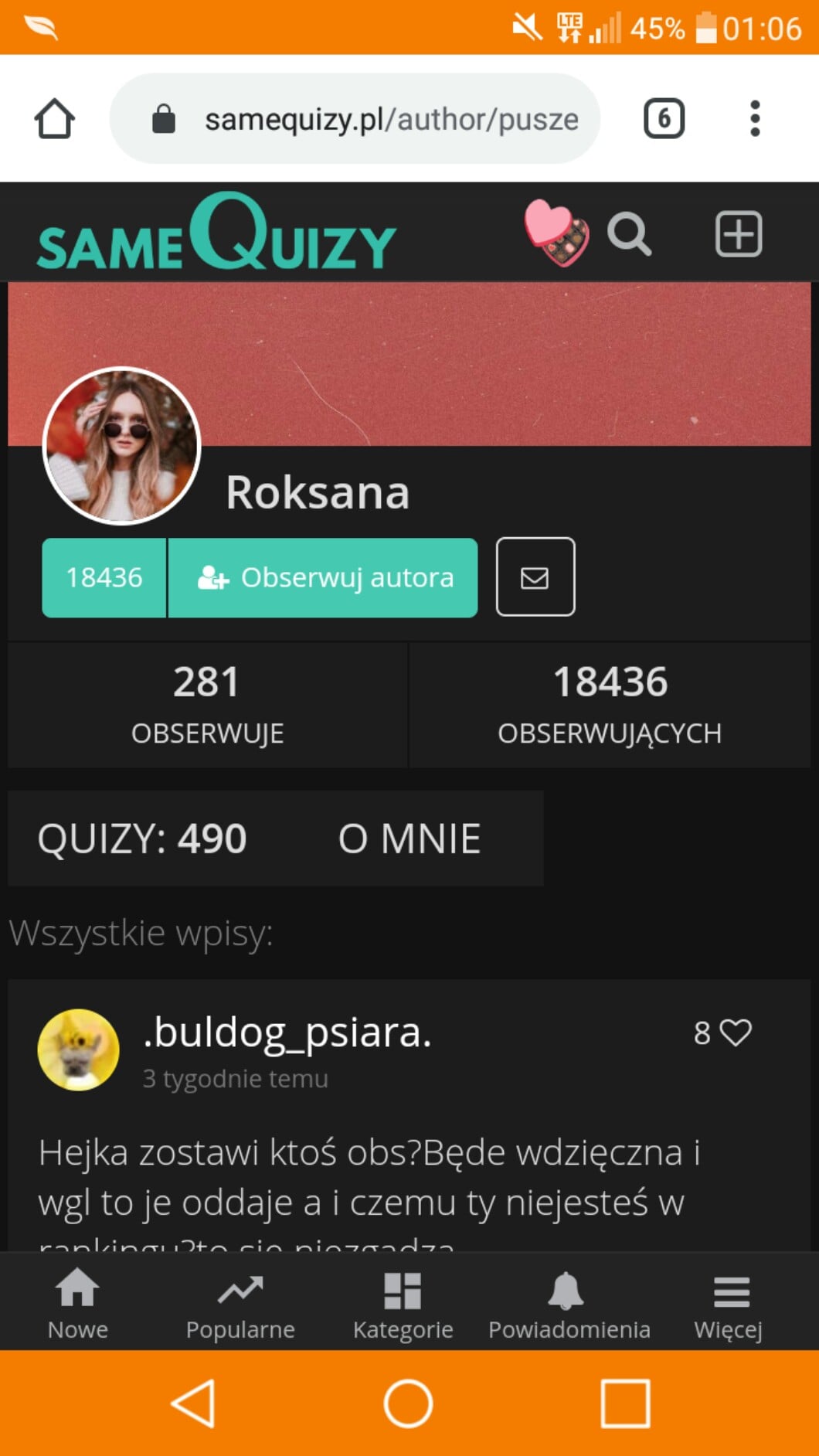View the 281 Obserwuje list

[207, 704]
